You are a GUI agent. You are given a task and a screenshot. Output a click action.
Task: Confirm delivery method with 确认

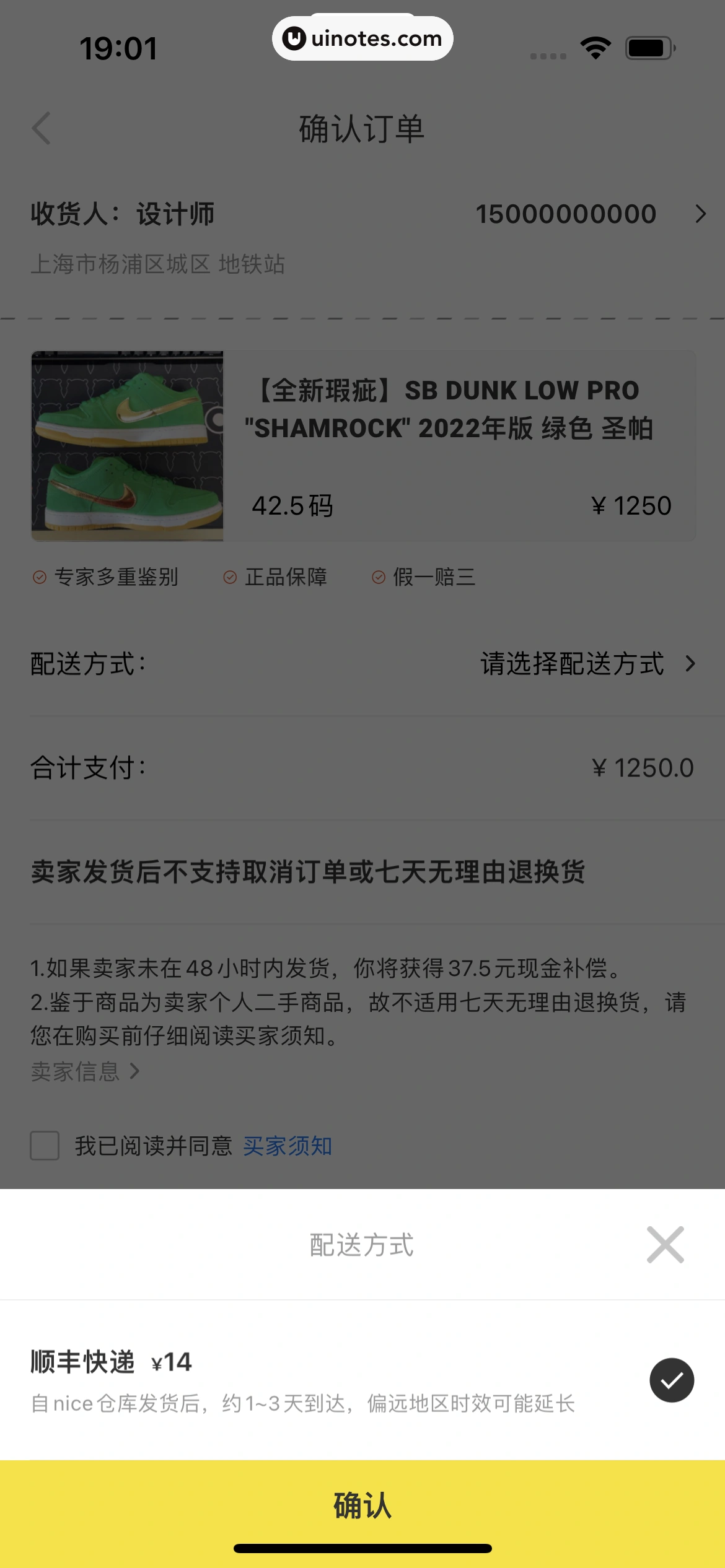pos(362,1505)
